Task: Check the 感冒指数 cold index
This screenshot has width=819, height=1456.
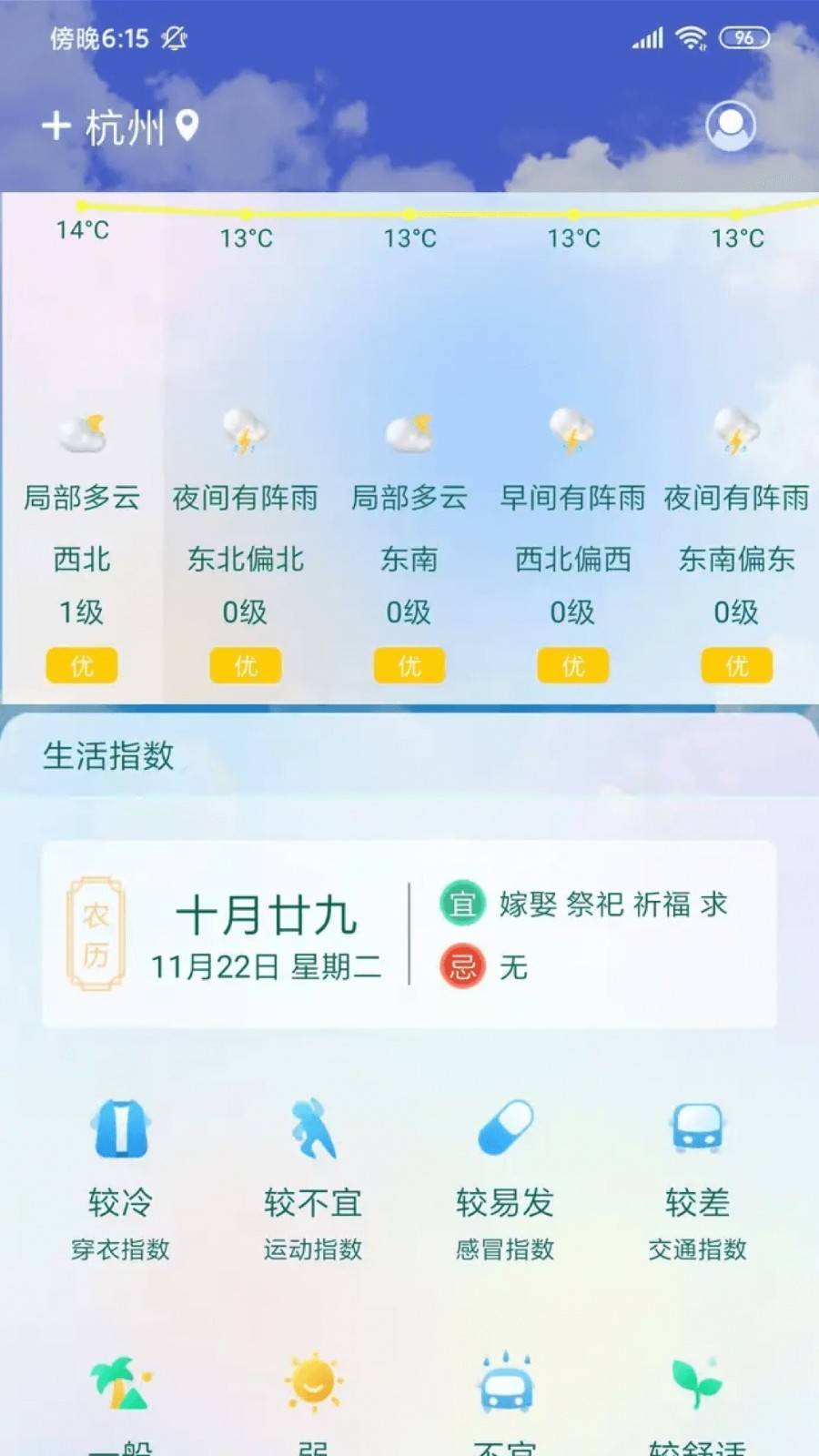Action: [x=505, y=1180]
